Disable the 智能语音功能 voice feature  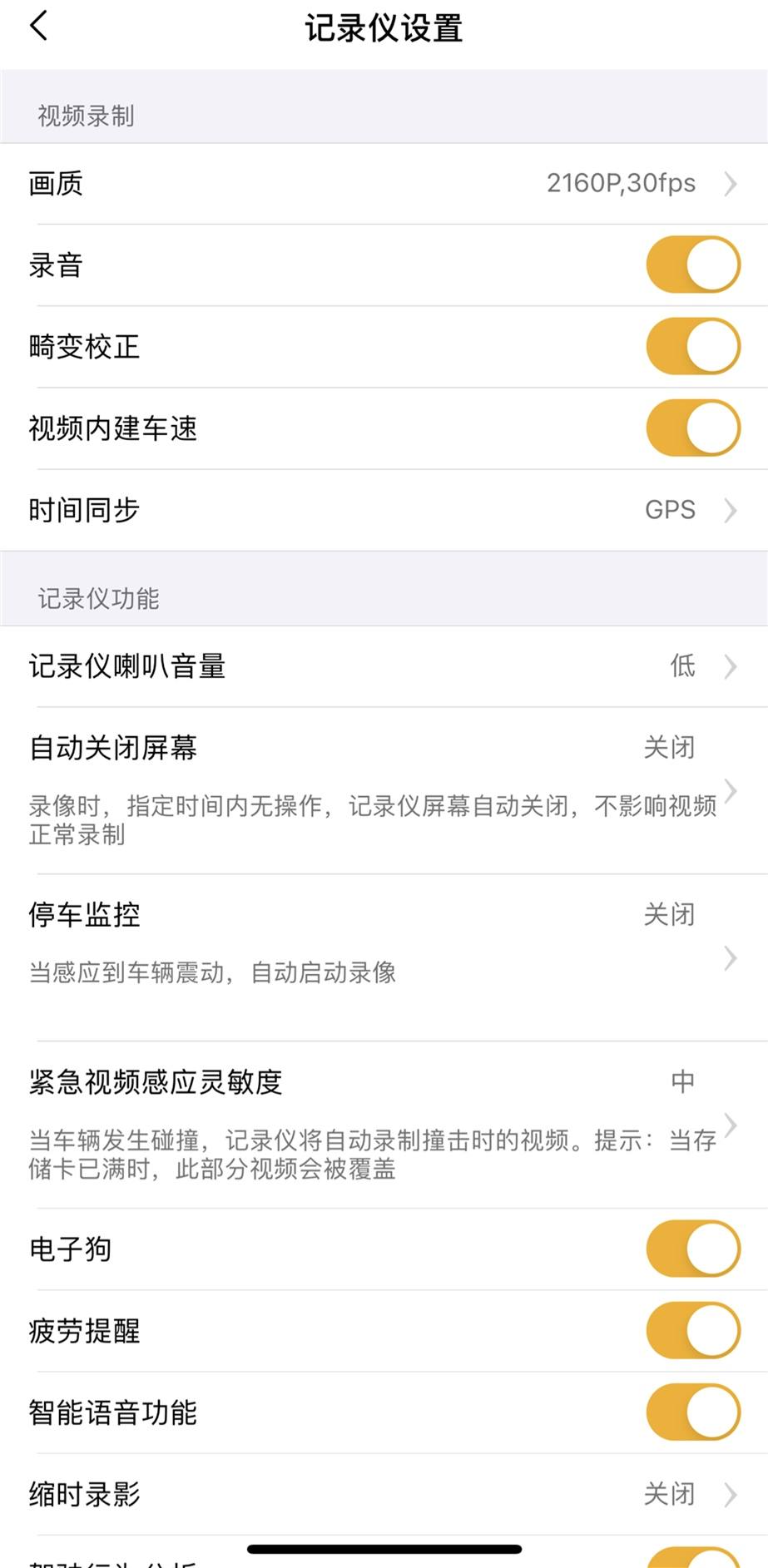coord(693,1412)
